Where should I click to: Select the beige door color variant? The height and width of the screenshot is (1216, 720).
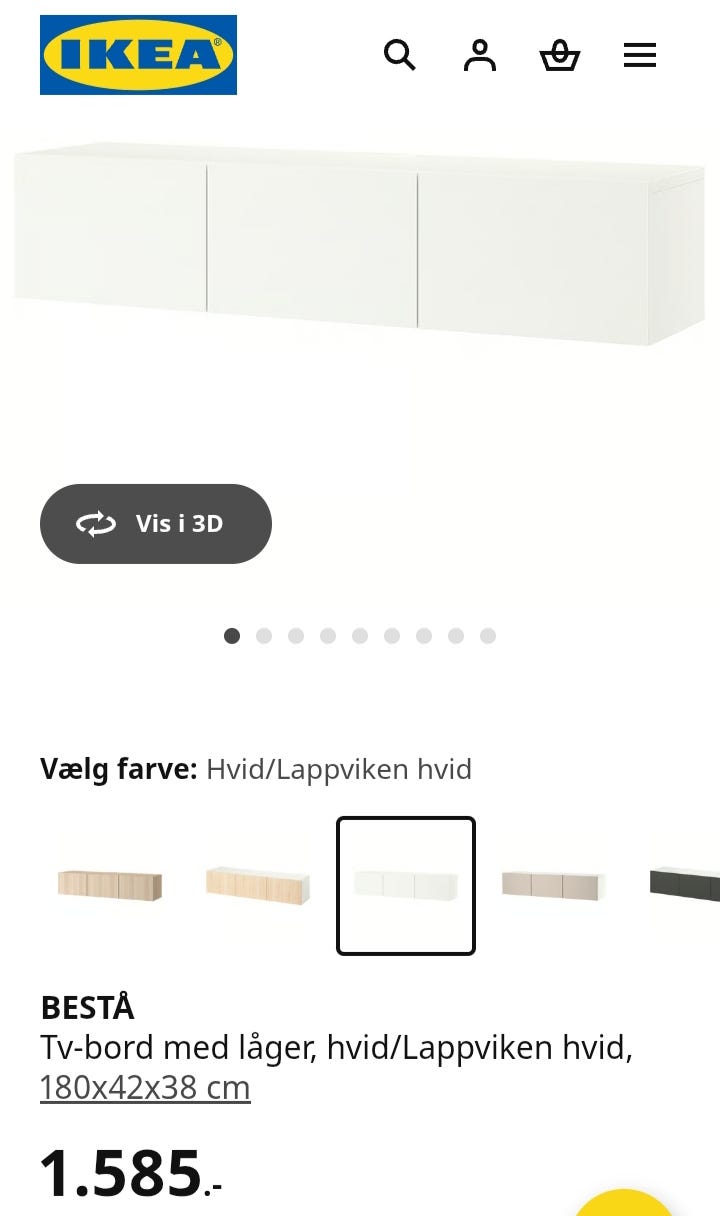(554, 884)
